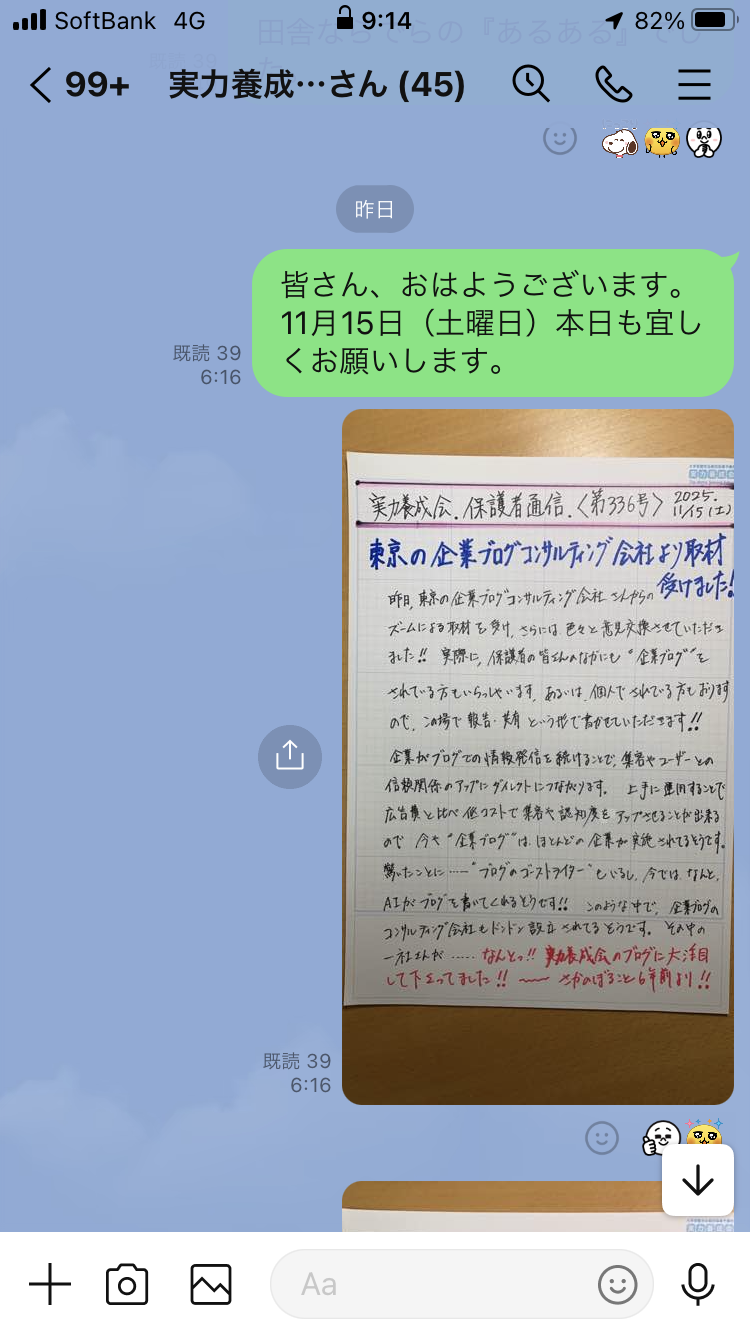The height and width of the screenshot is (1334, 750).
Task: Start a group call
Action: pos(614,85)
